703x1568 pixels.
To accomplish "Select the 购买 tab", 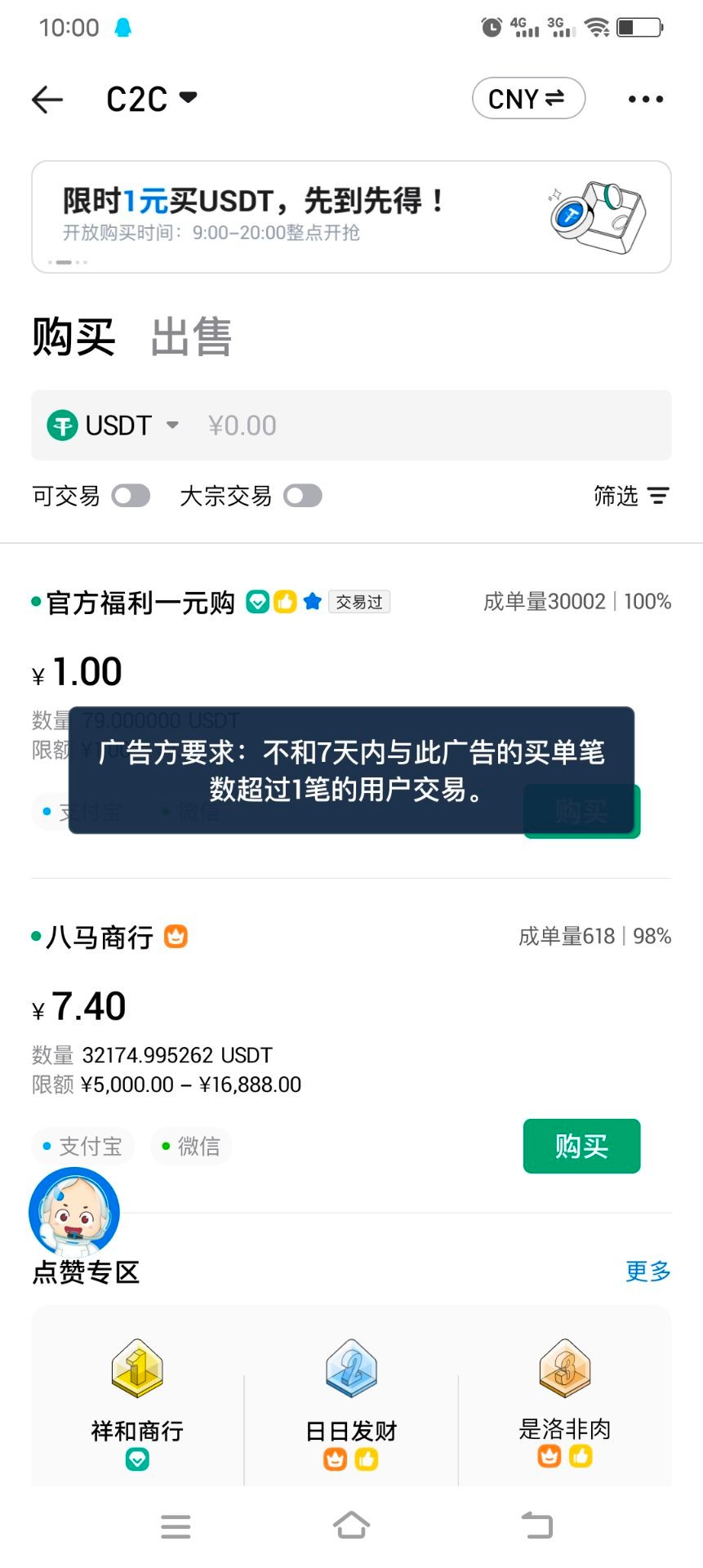I will pos(73,337).
